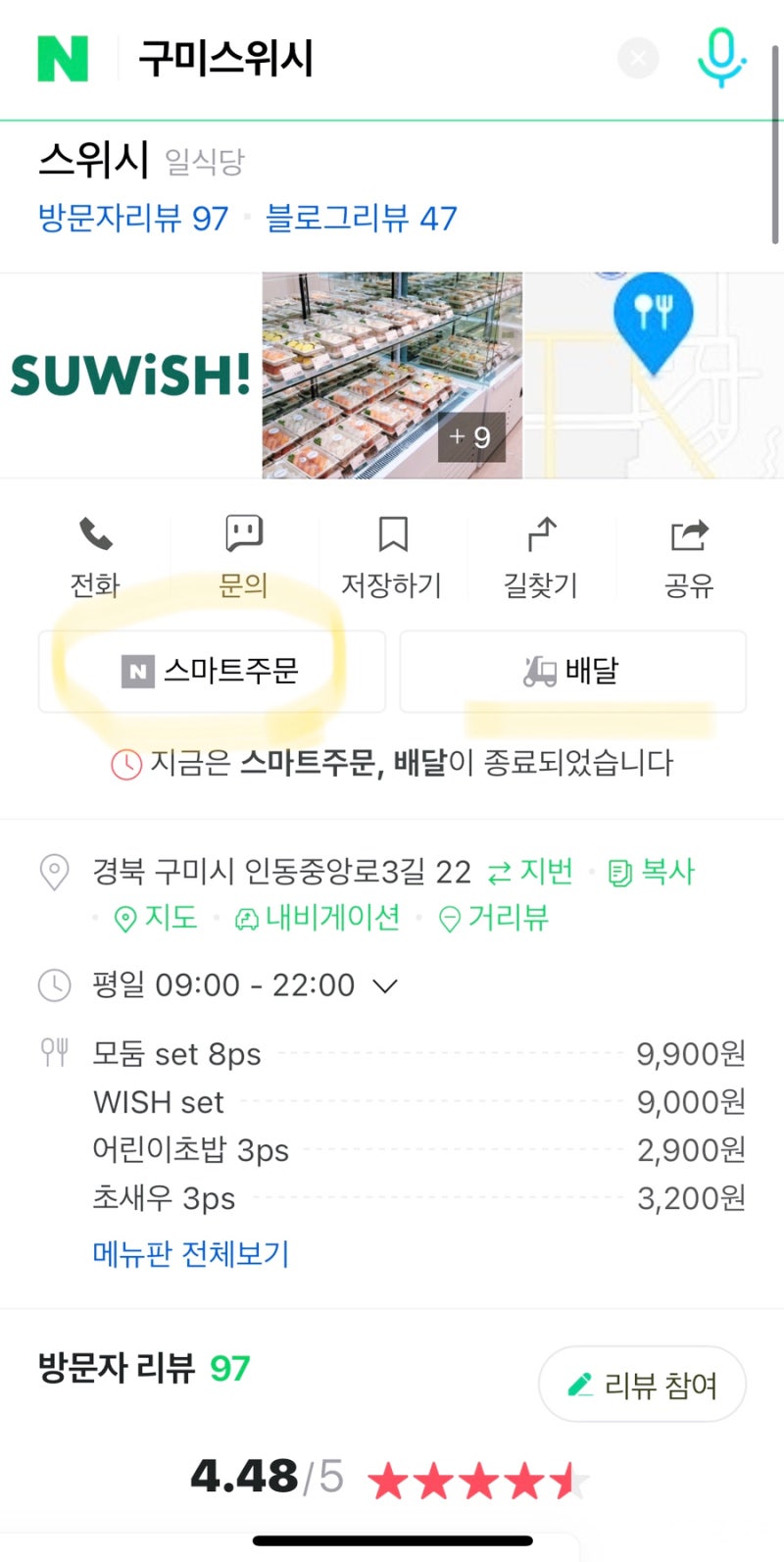This screenshot has width=784, height=1562.
Task: Send an inquiry via 문의
Action: (x=243, y=557)
